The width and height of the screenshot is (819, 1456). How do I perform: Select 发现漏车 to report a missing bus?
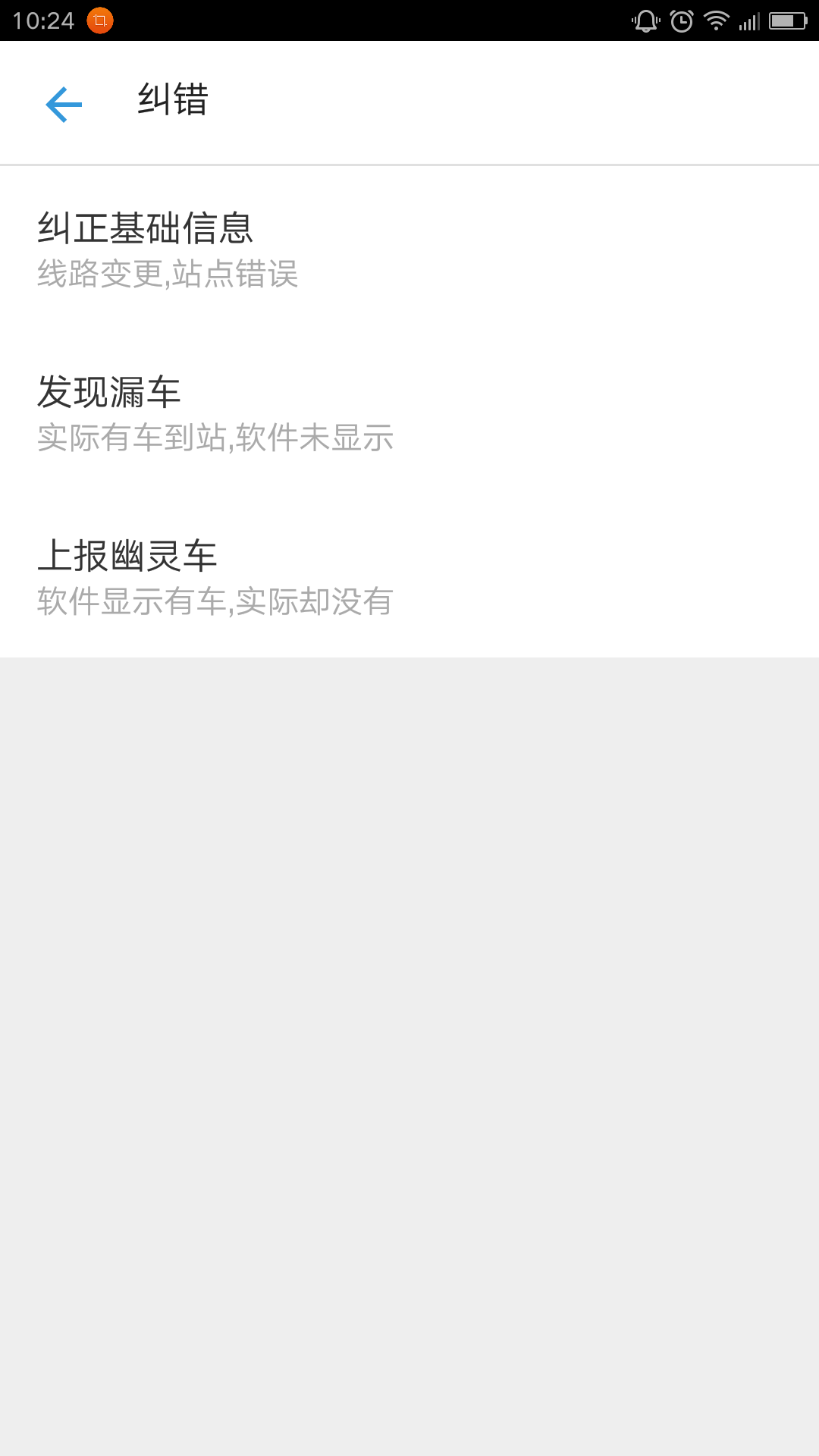tap(409, 413)
